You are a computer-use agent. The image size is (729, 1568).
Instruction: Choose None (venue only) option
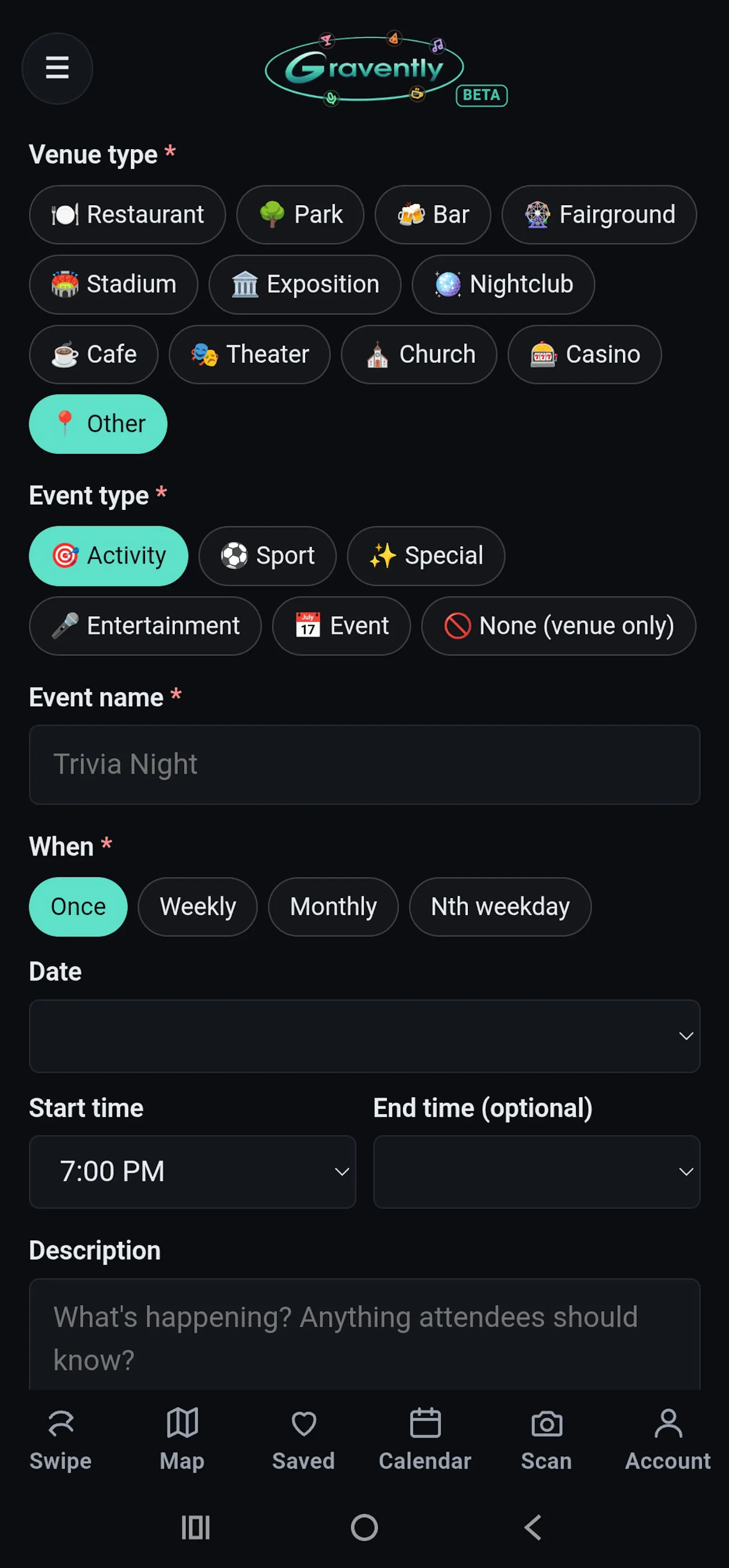pyautogui.click(x=558, y=626)
